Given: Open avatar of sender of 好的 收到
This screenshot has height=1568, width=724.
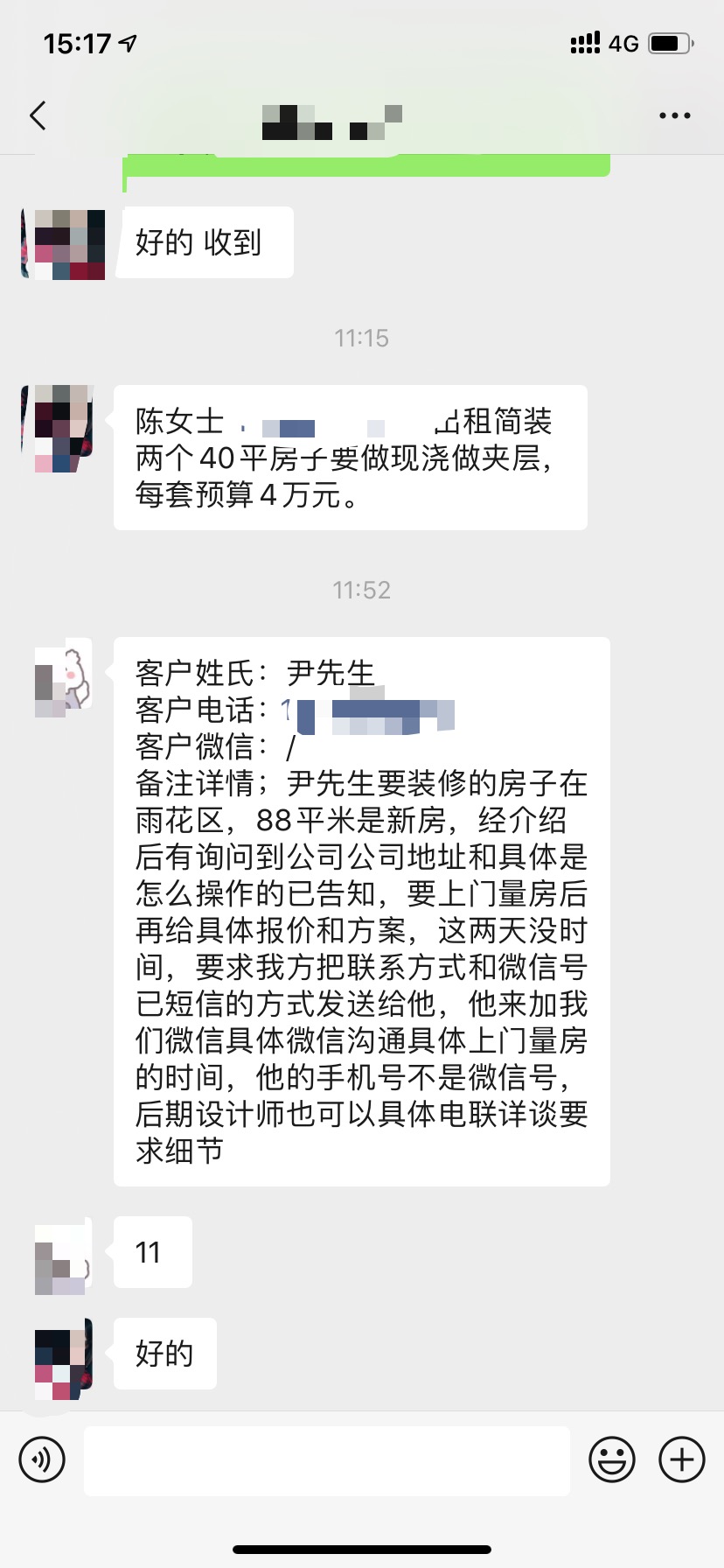Looking at the screenshot, I should (x=63, y=244).
